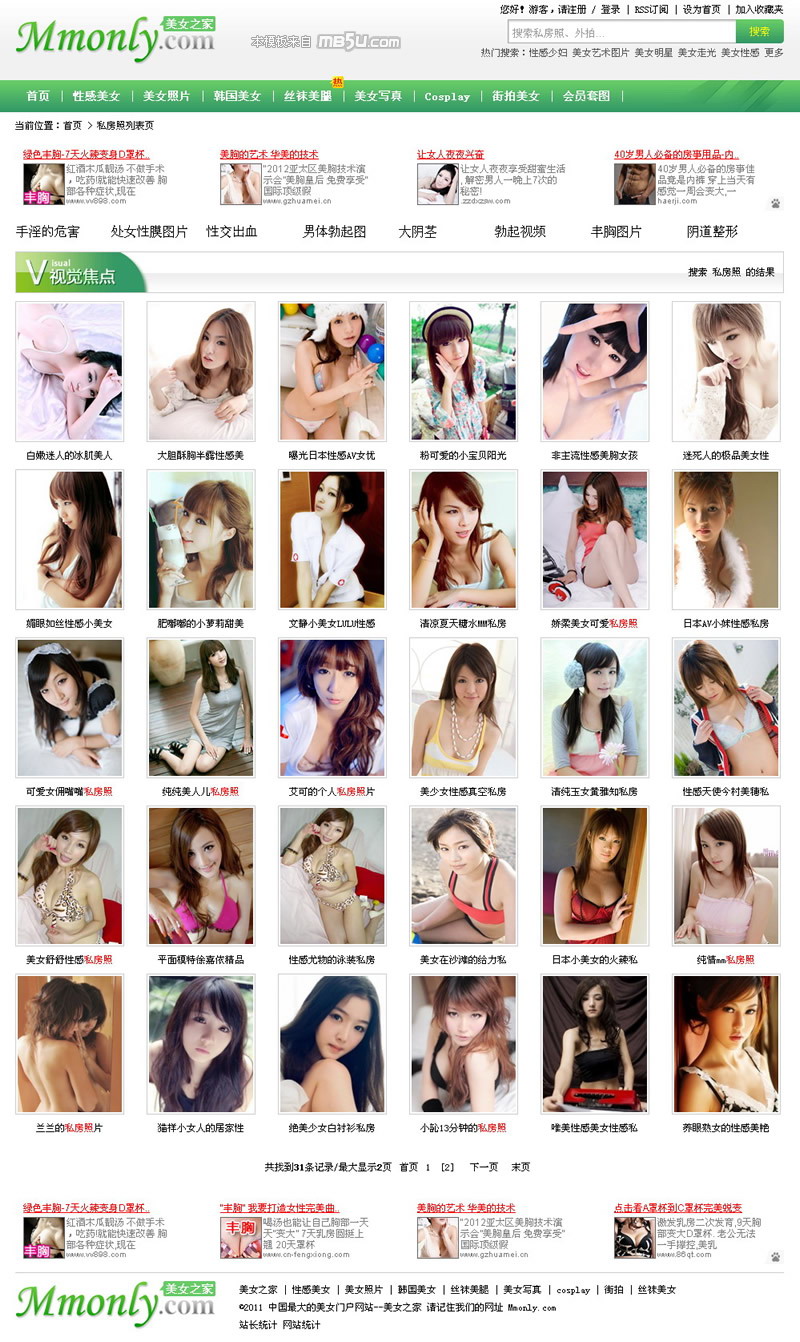Open the 首页 breadcrumb link

click(72, 126)
